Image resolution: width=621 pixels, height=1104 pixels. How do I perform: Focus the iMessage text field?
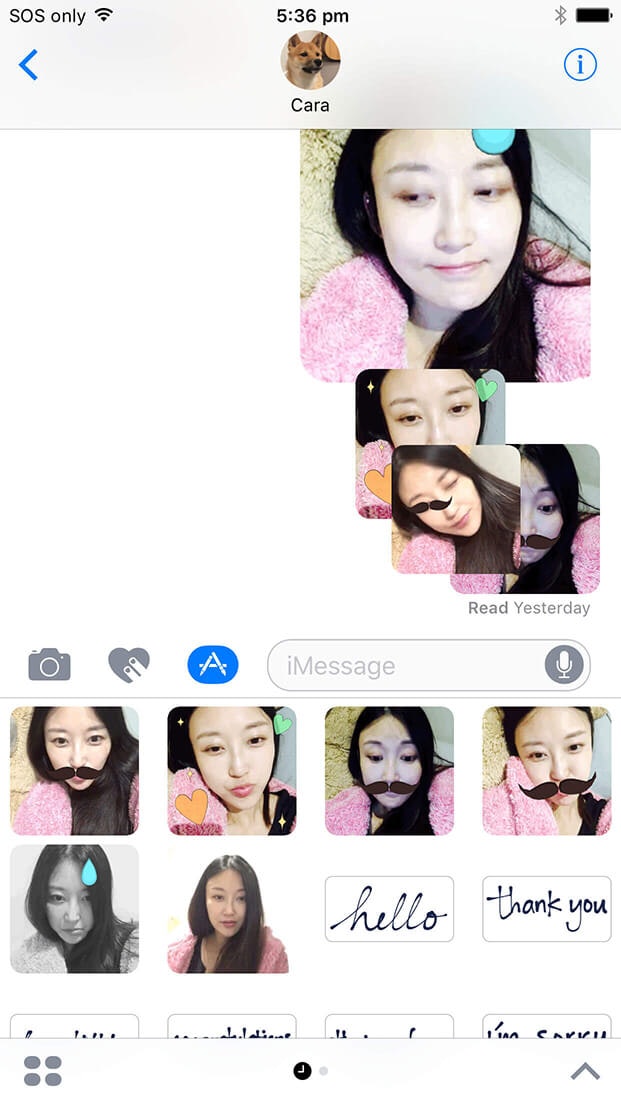point(405,665)
